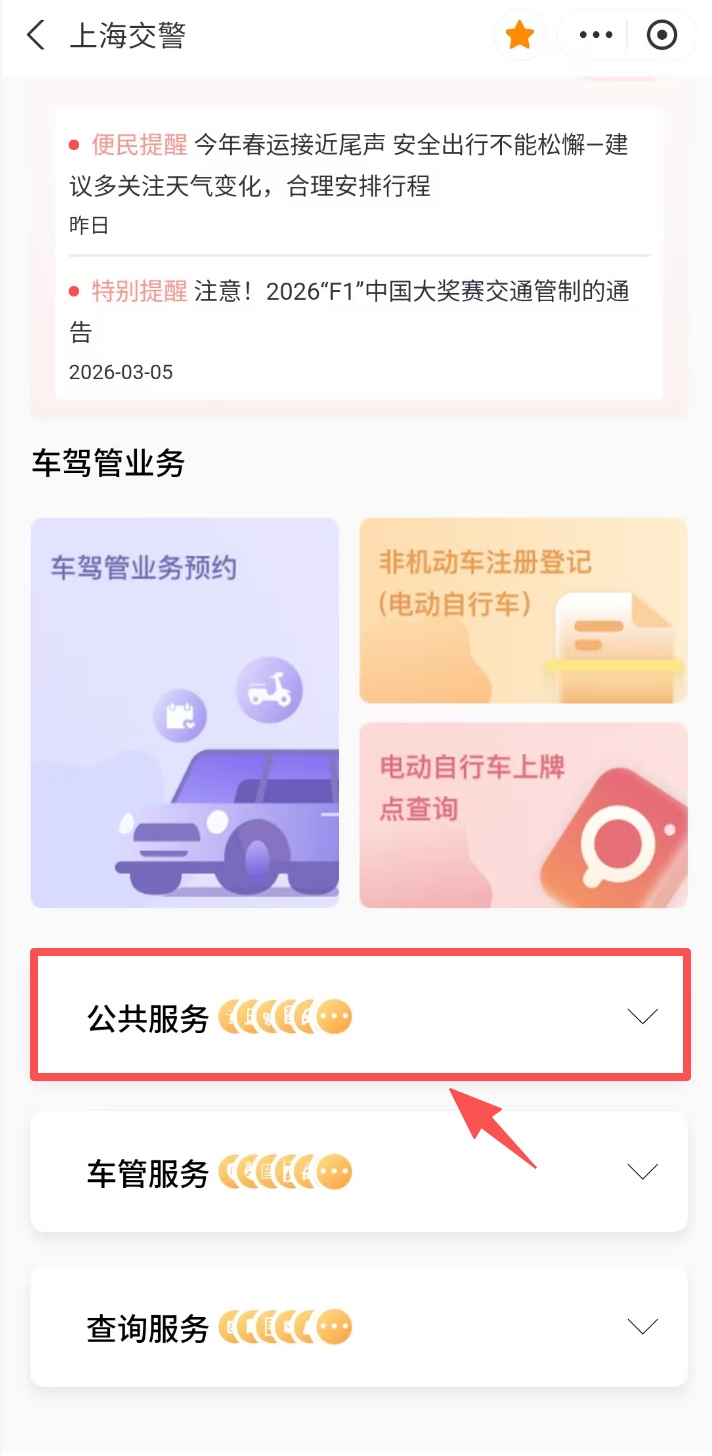Tap the orange star favorite icon
712x1456 pixels.
(x=519, y=36)
